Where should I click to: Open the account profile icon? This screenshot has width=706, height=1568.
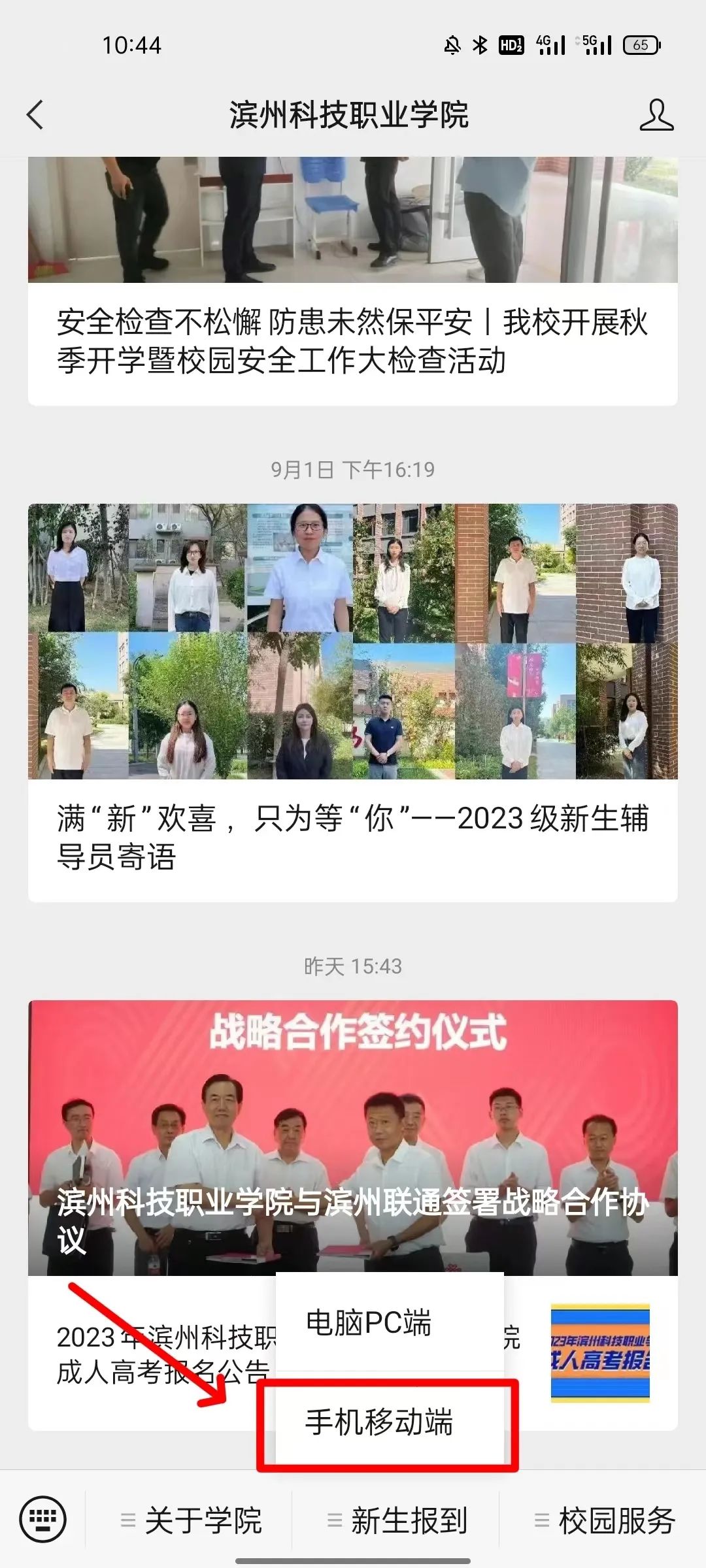(656, 115)
